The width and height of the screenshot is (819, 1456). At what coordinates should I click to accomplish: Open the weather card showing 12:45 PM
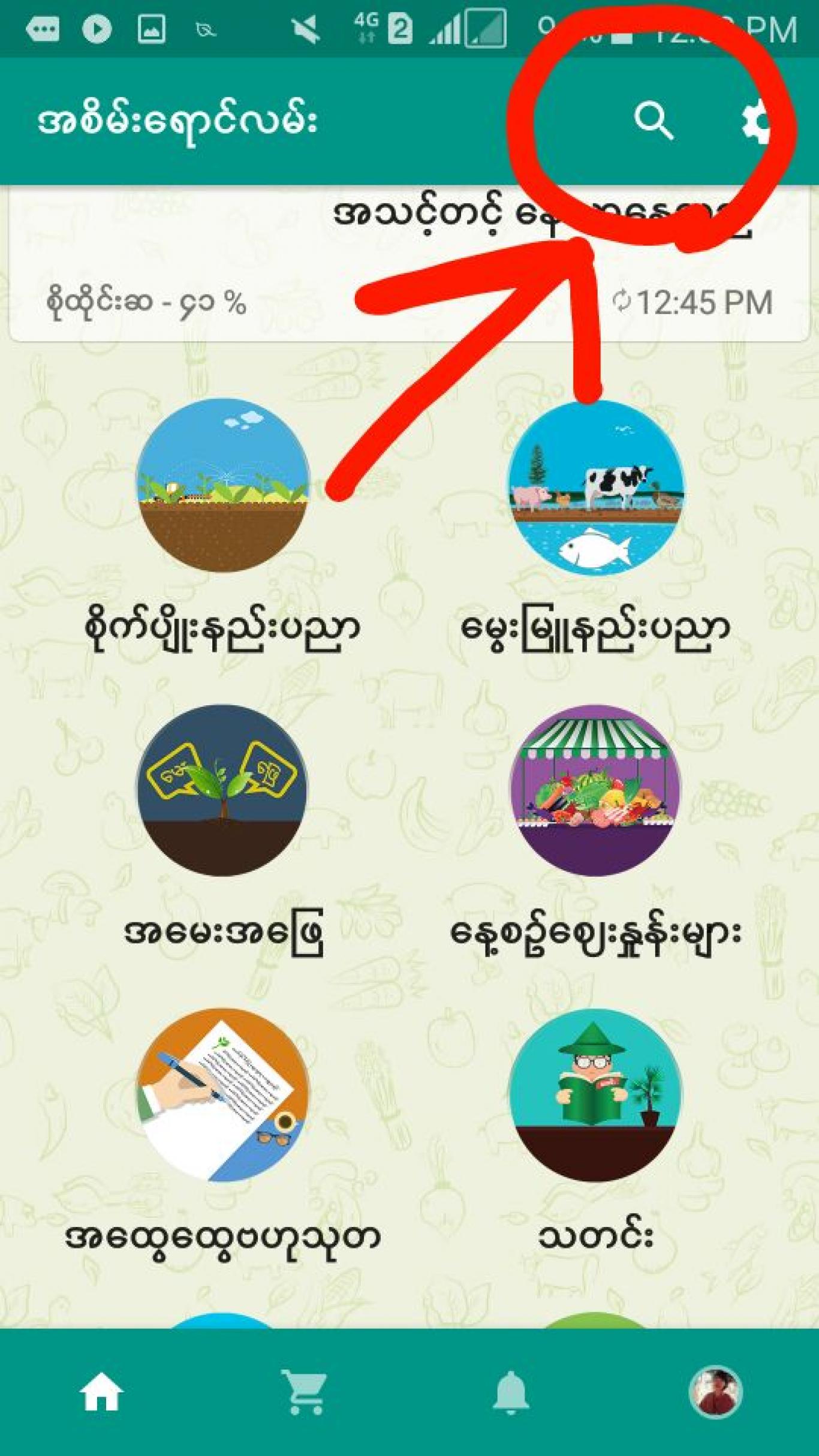(409, 264)
